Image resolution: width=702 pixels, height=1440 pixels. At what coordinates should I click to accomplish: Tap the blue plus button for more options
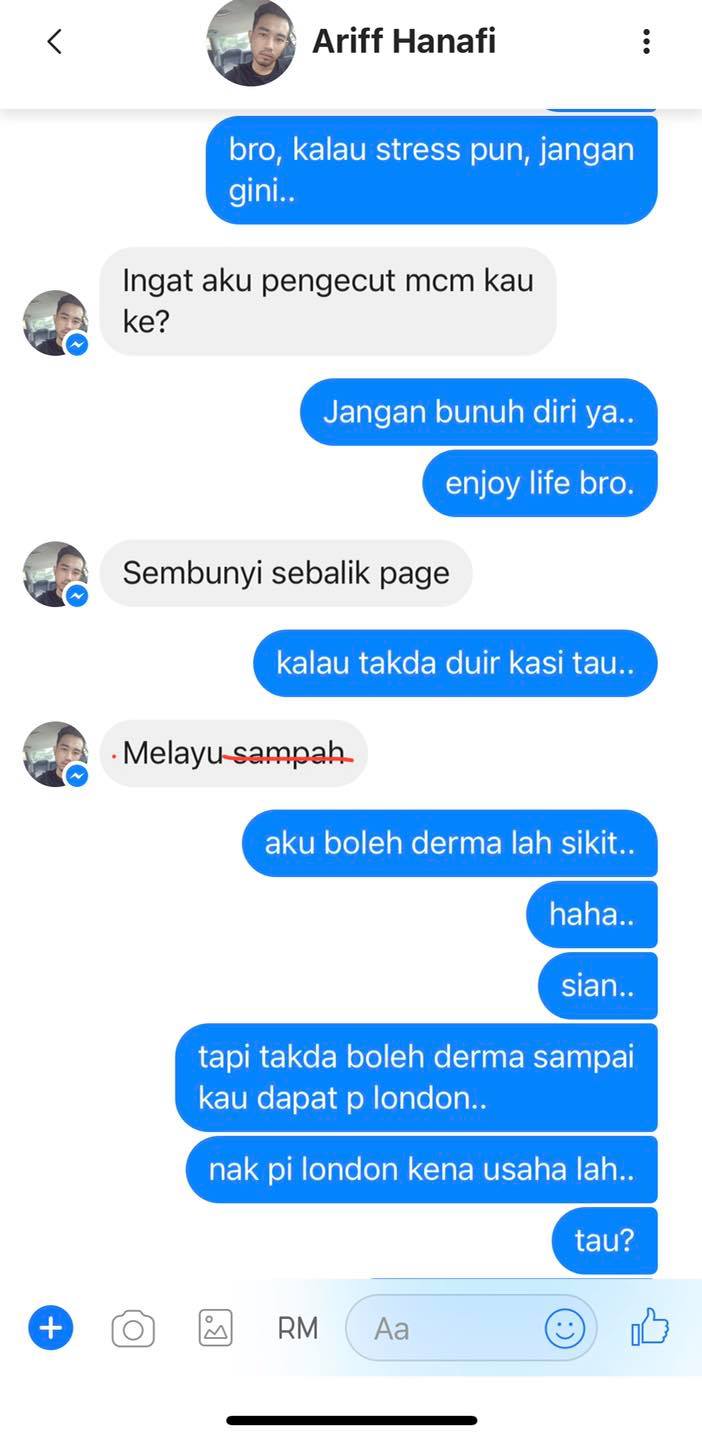pos(51,1328)
